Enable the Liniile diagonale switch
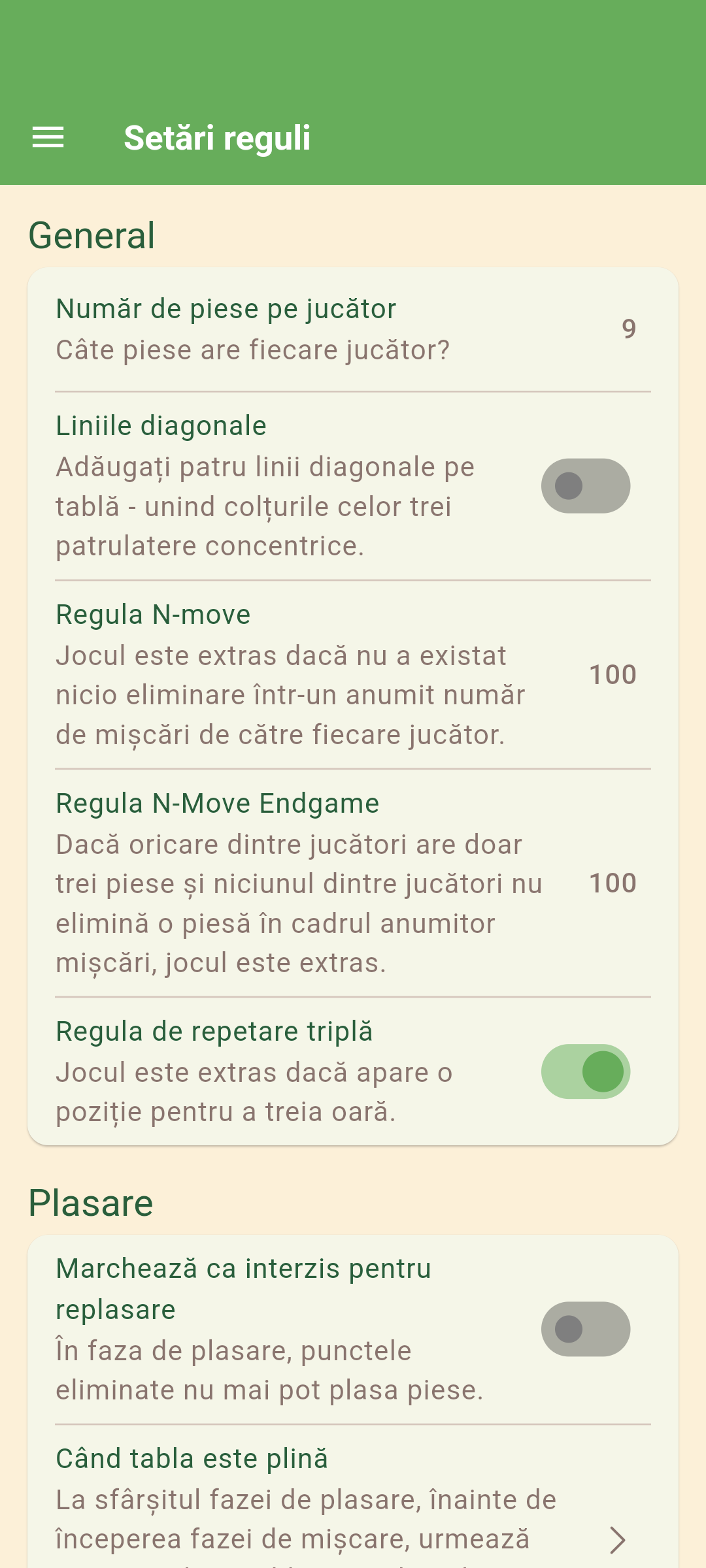706x1568 pixels. 585,486
